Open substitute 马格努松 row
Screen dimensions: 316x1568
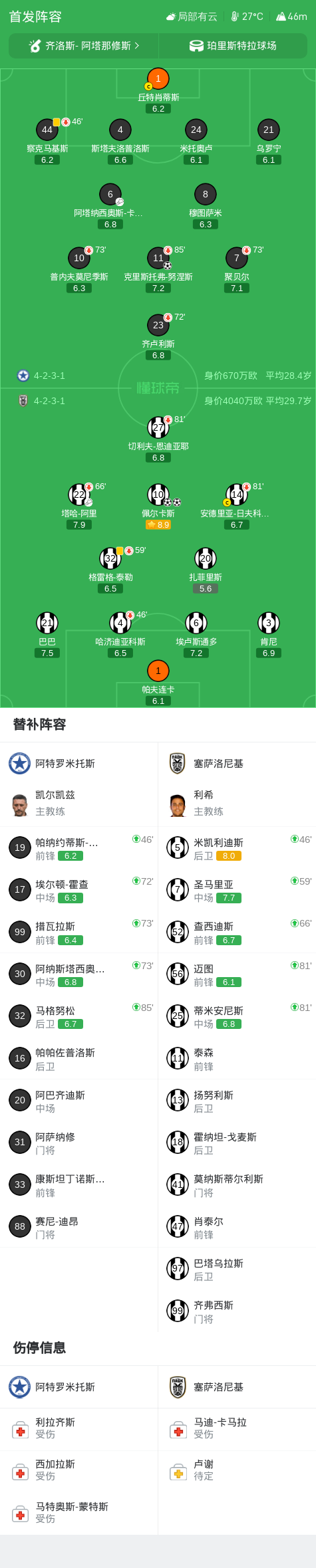[x=79, y=1016]
